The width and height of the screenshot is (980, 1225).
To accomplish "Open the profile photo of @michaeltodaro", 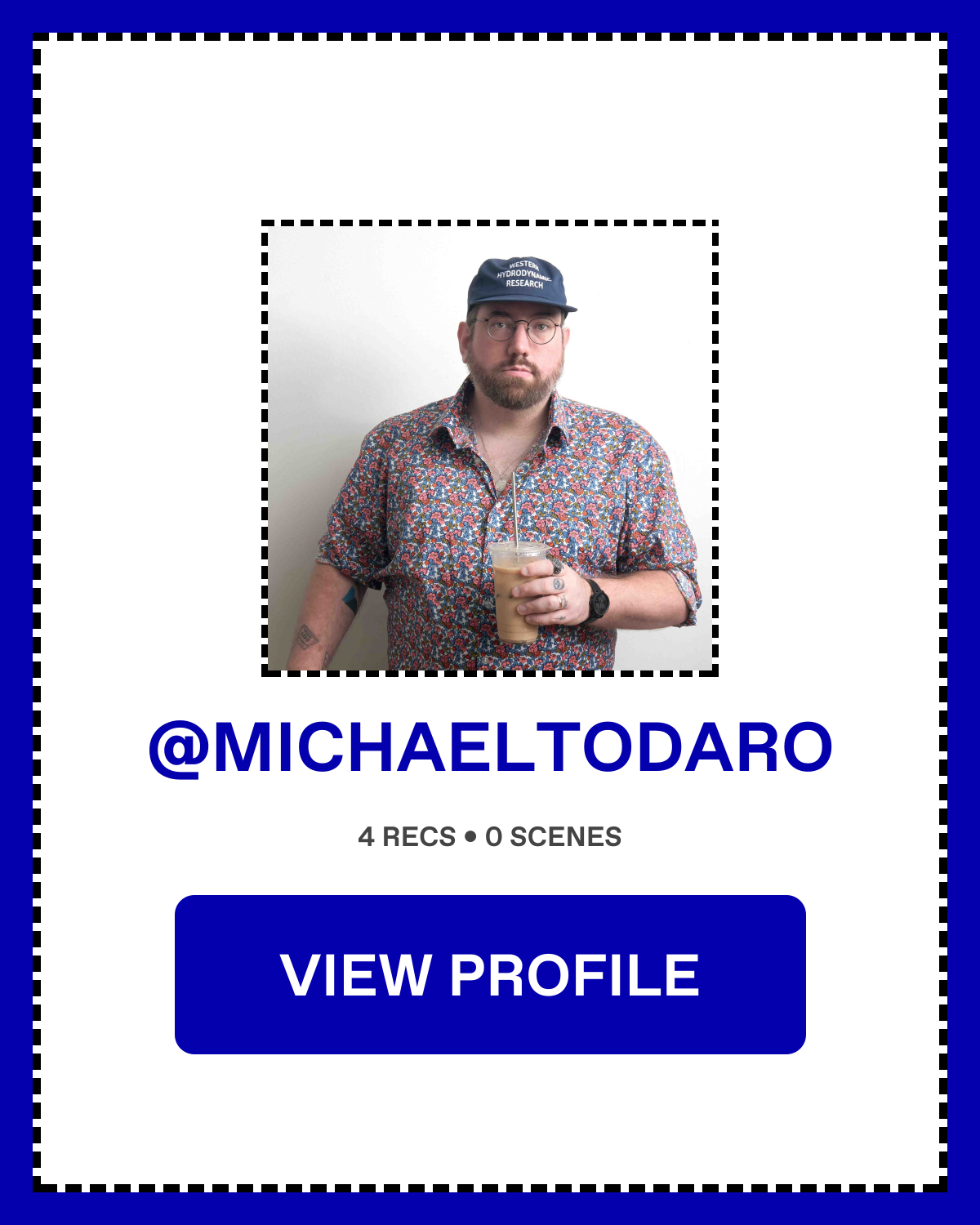I will (490, 448).
